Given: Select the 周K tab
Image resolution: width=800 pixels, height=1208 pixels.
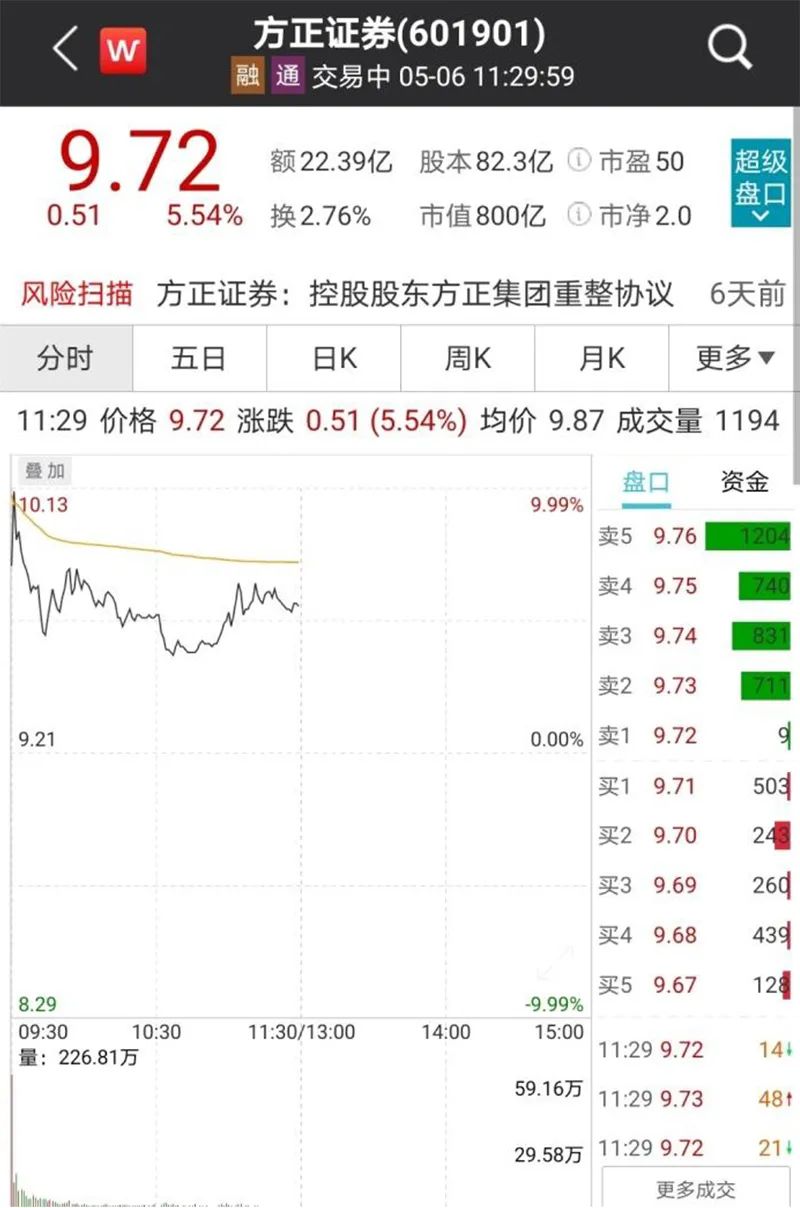Looking at the screenshot, I should coord(468,358).
